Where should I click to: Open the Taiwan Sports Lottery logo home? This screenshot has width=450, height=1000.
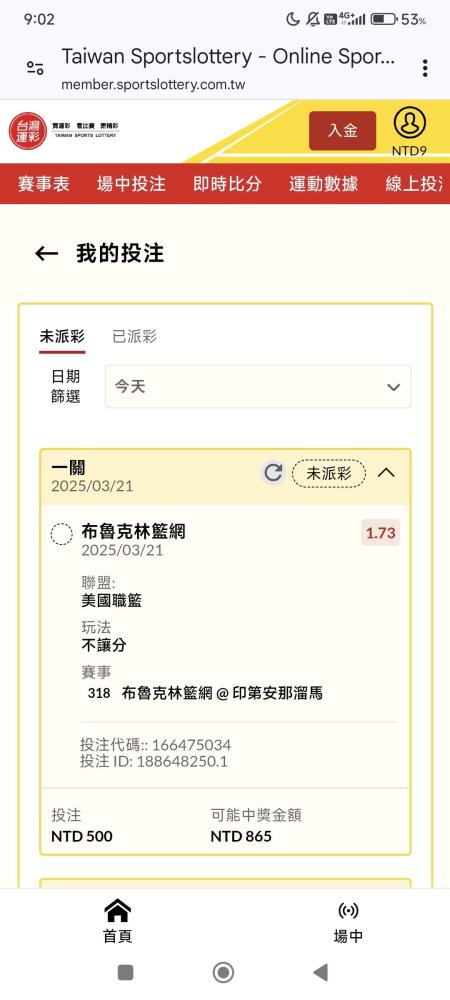point(64,131)
